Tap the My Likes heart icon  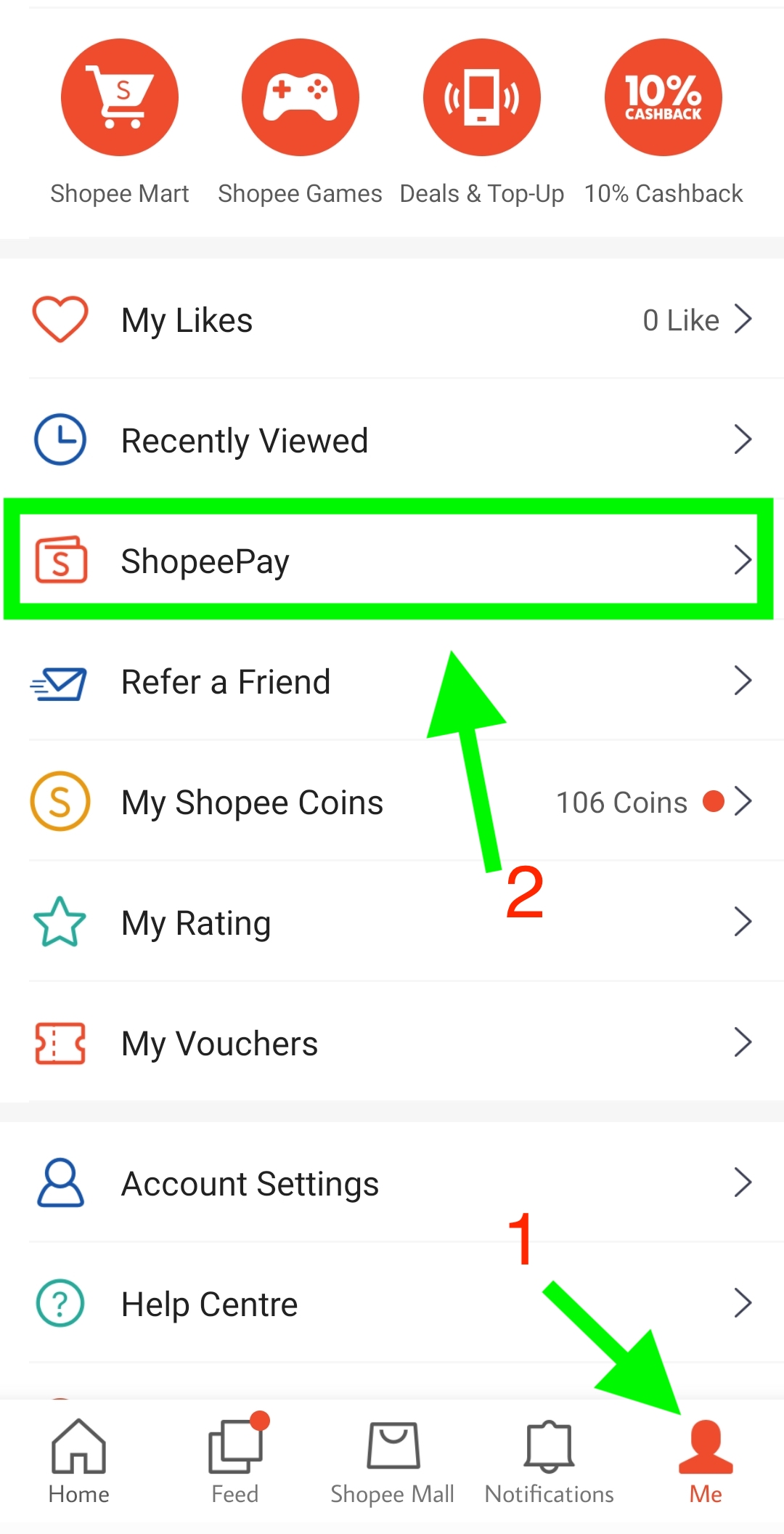point(61,318)
